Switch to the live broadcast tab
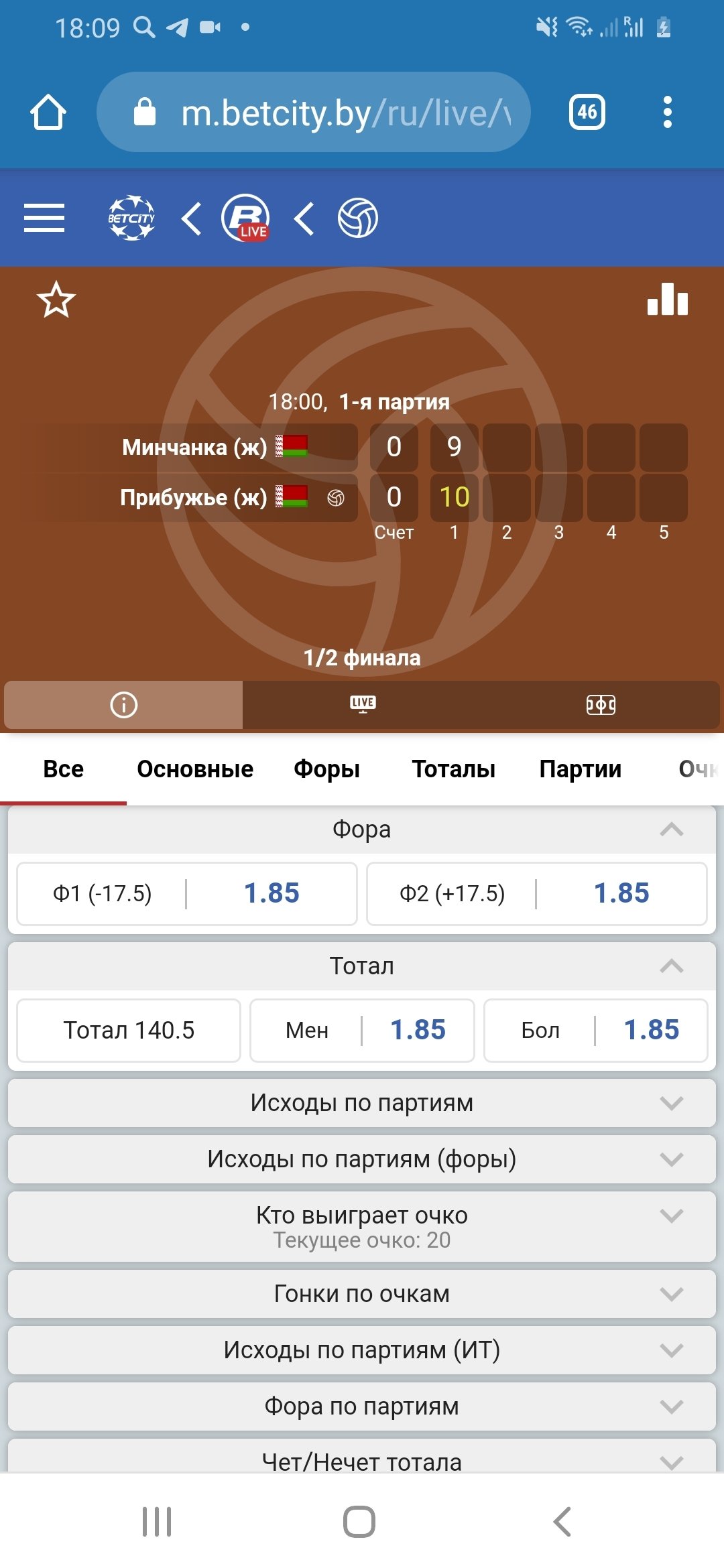 coord(363,704)
